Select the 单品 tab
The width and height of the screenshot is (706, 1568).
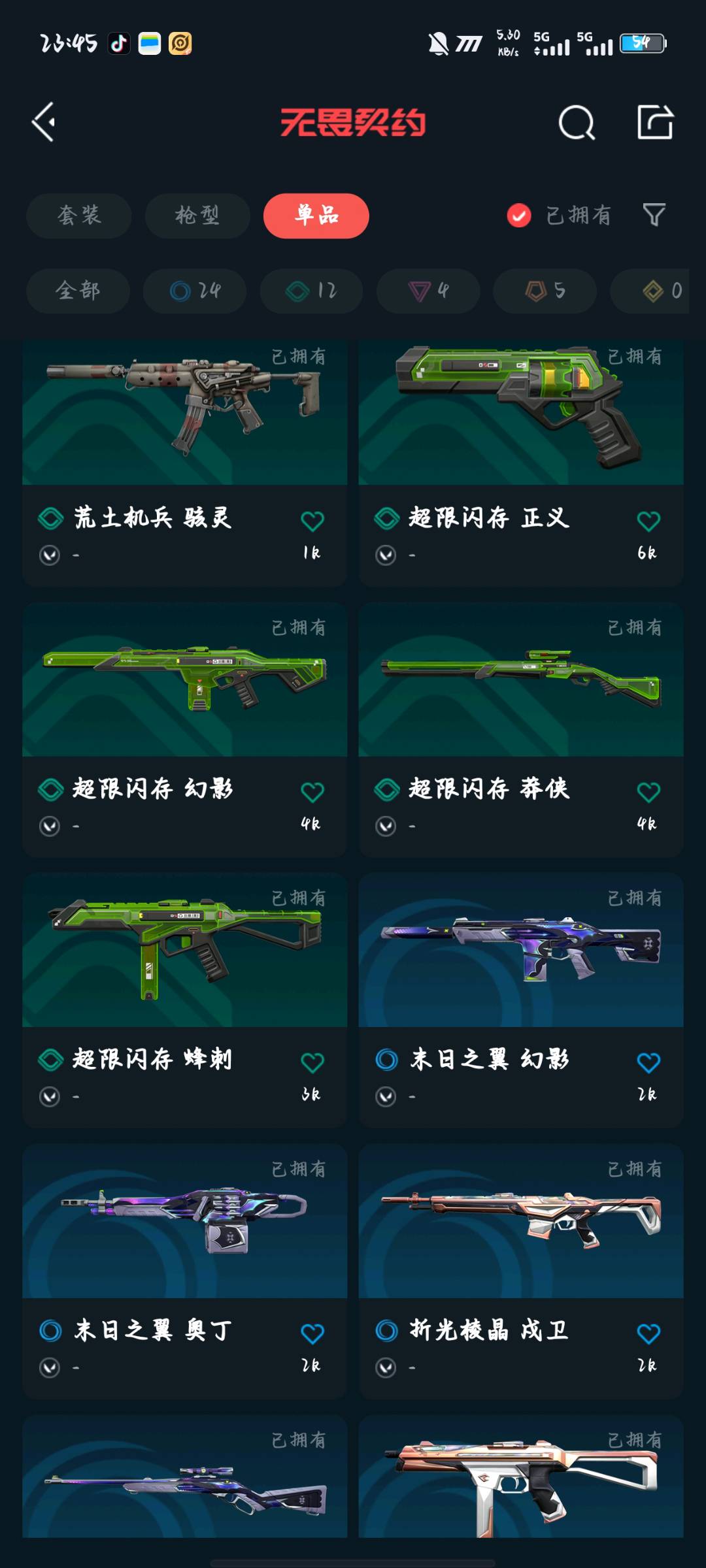(x=316, y=216)
